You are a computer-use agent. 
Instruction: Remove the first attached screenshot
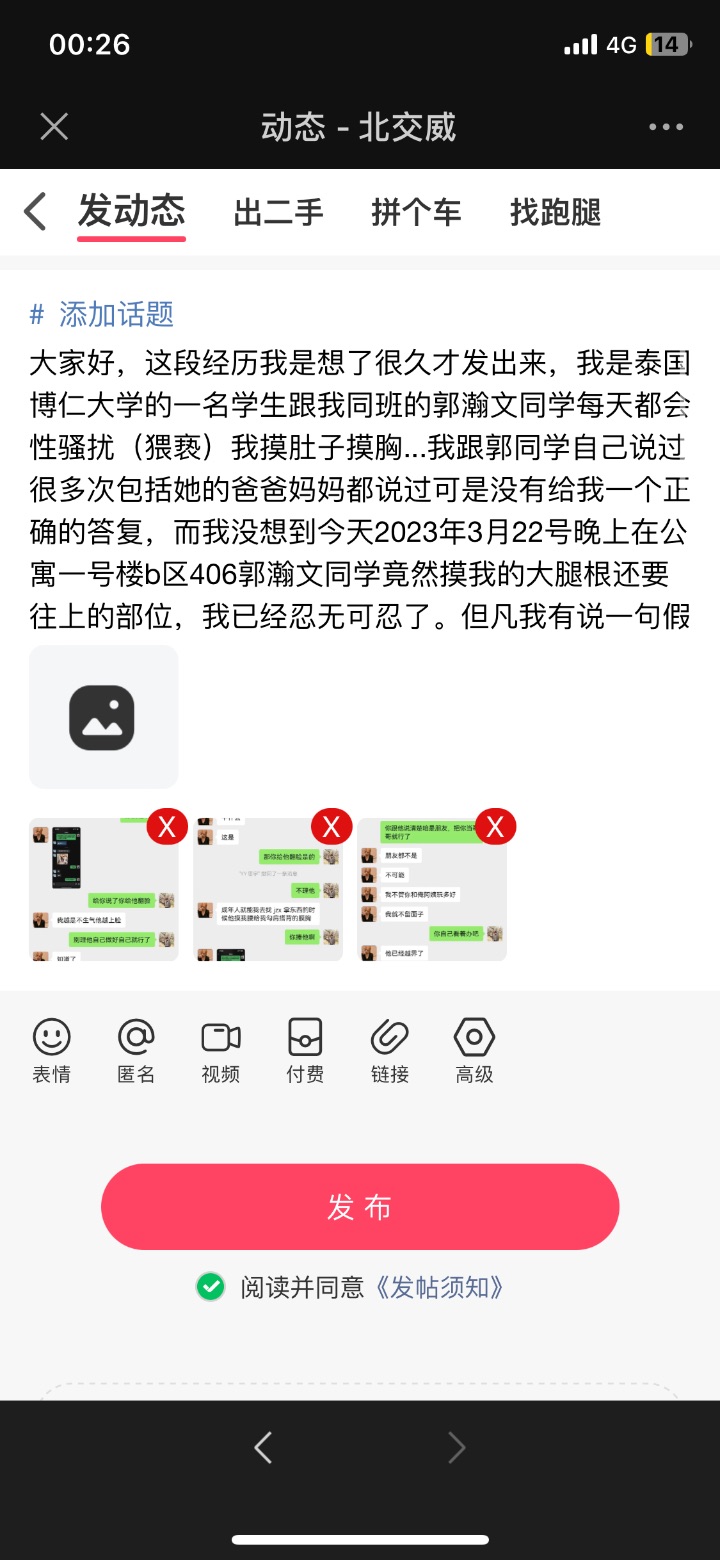click(168, 827)
